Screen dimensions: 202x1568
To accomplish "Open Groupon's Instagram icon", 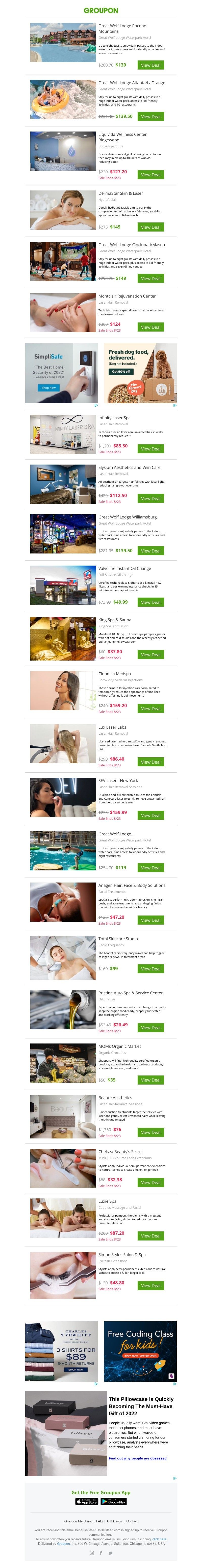I will tap(92, 1553).
